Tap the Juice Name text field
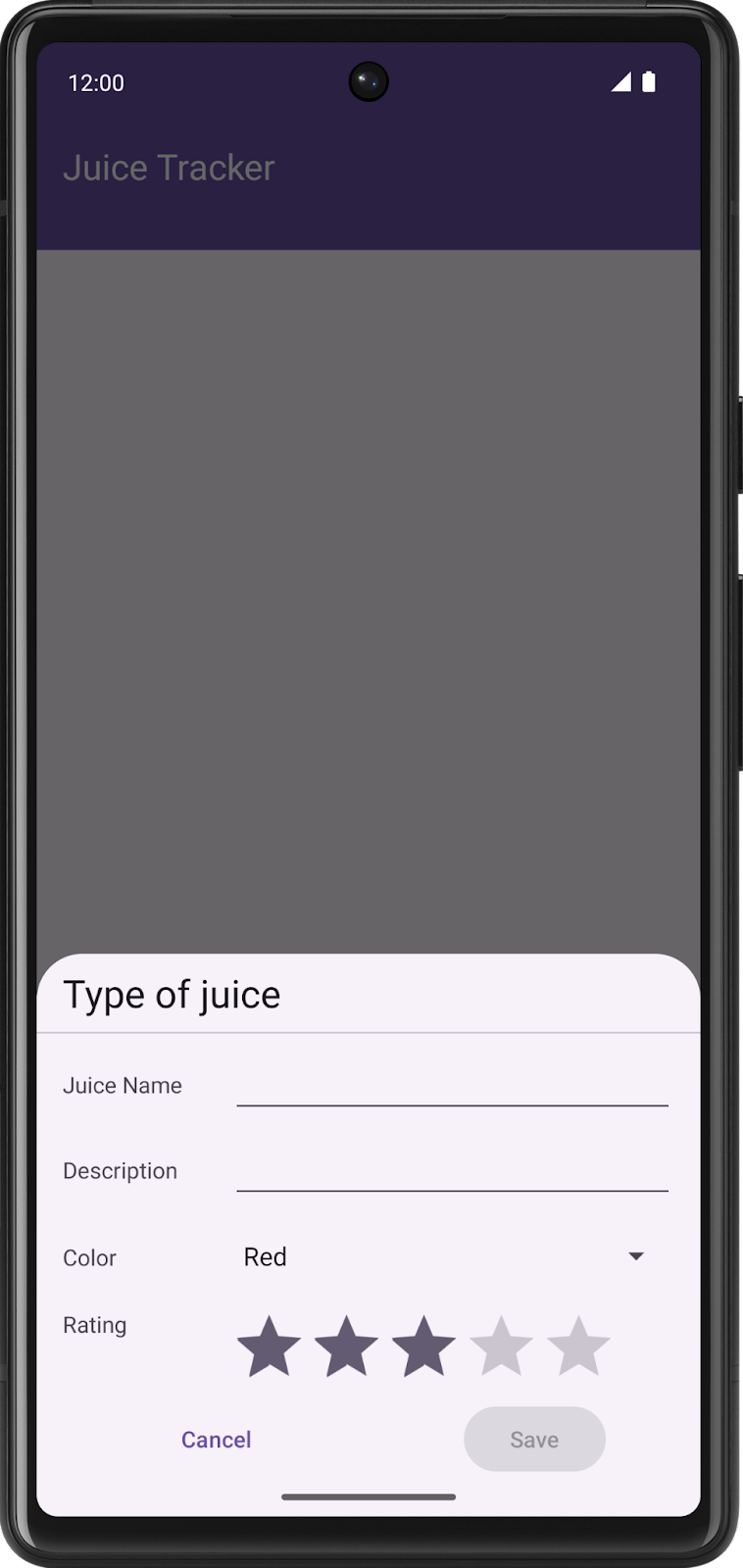 pyautogui.click(x=452, y=1086)
